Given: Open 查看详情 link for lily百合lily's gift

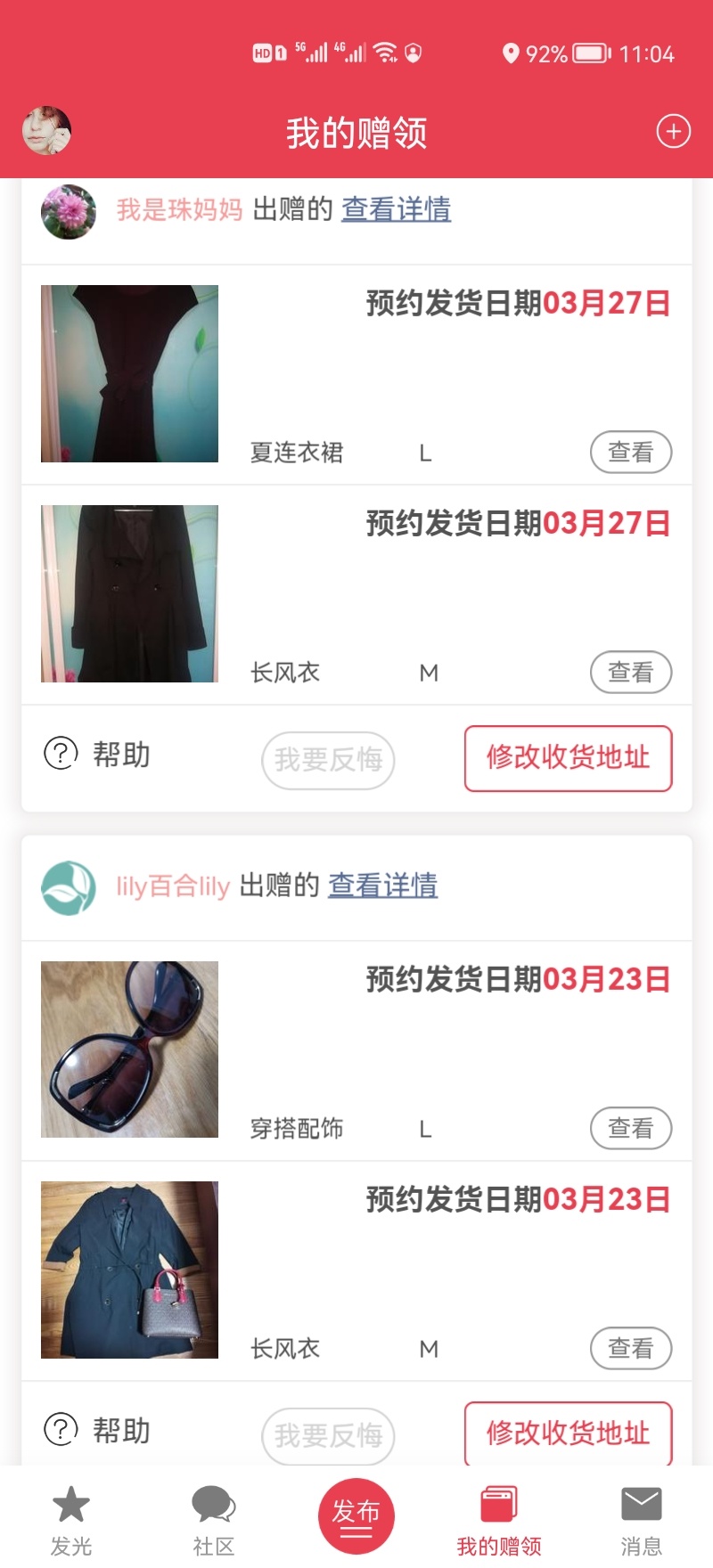Looking at the screenshot, I should 382,885.
